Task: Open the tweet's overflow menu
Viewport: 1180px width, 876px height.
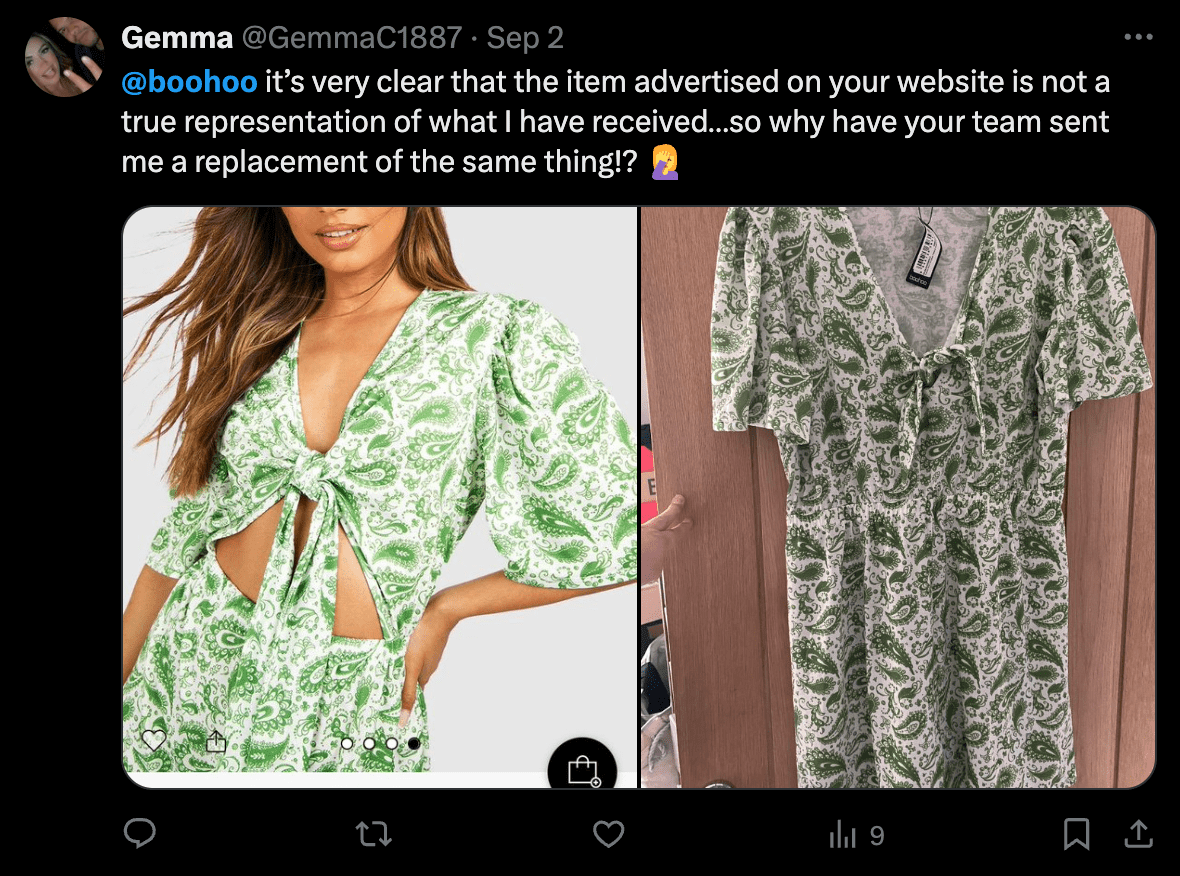Action: tap(1138, 38)
